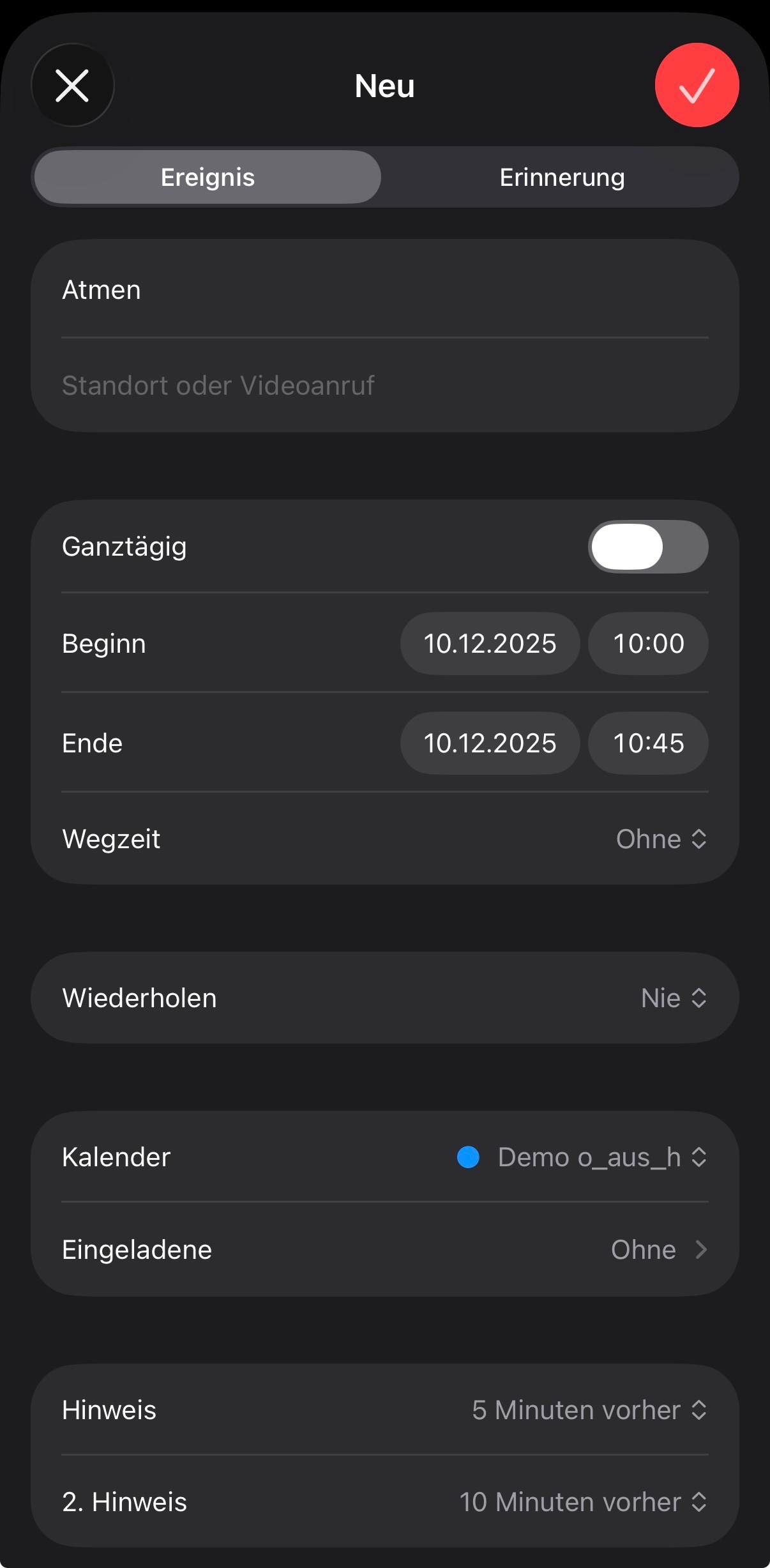
Task: Switch to the Erinnerung tab
Action: (562, 177)
